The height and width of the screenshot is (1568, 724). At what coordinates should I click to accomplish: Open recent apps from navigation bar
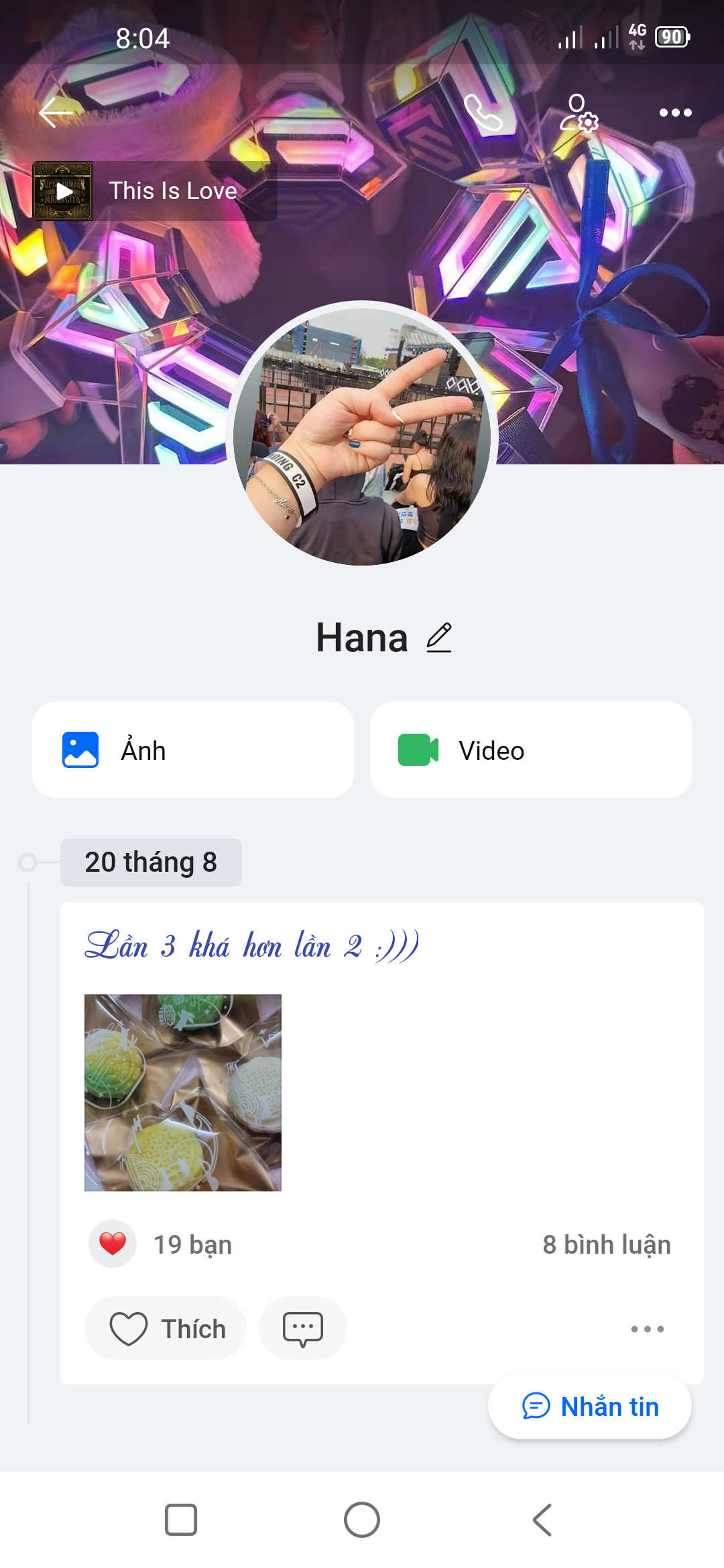[181, 1520]
